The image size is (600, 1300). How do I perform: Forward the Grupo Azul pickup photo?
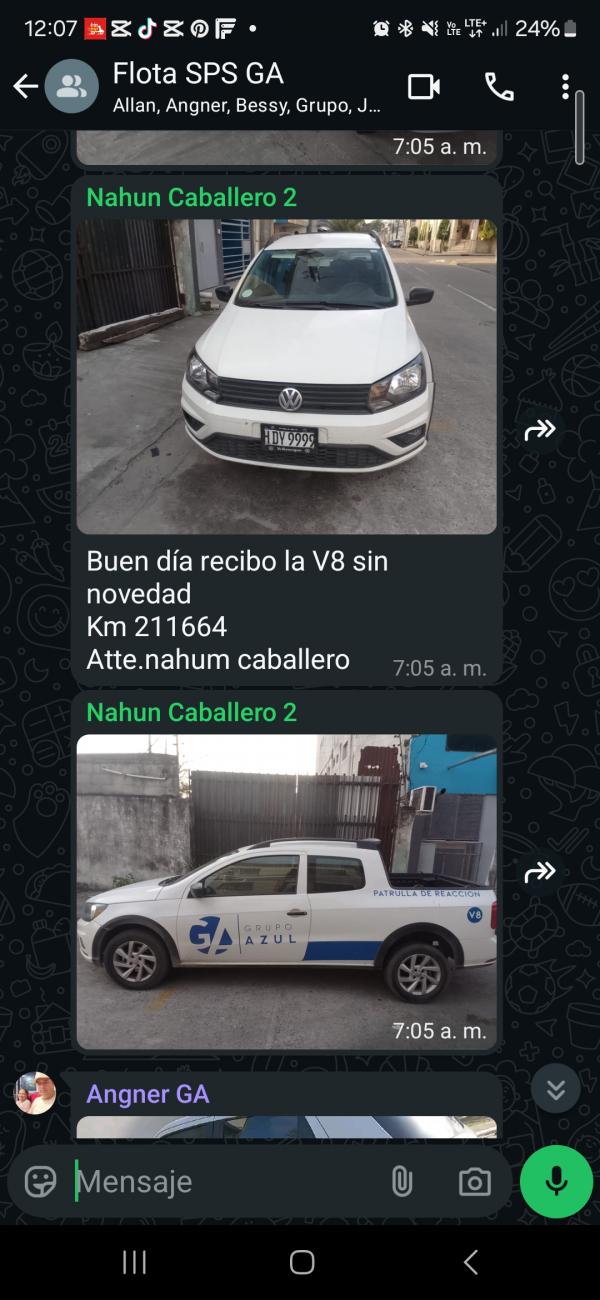[540, 872]
